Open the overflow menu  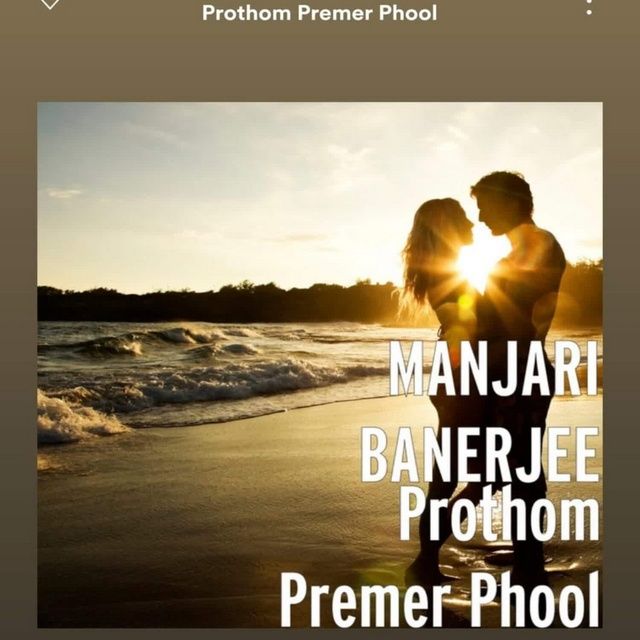589,6
